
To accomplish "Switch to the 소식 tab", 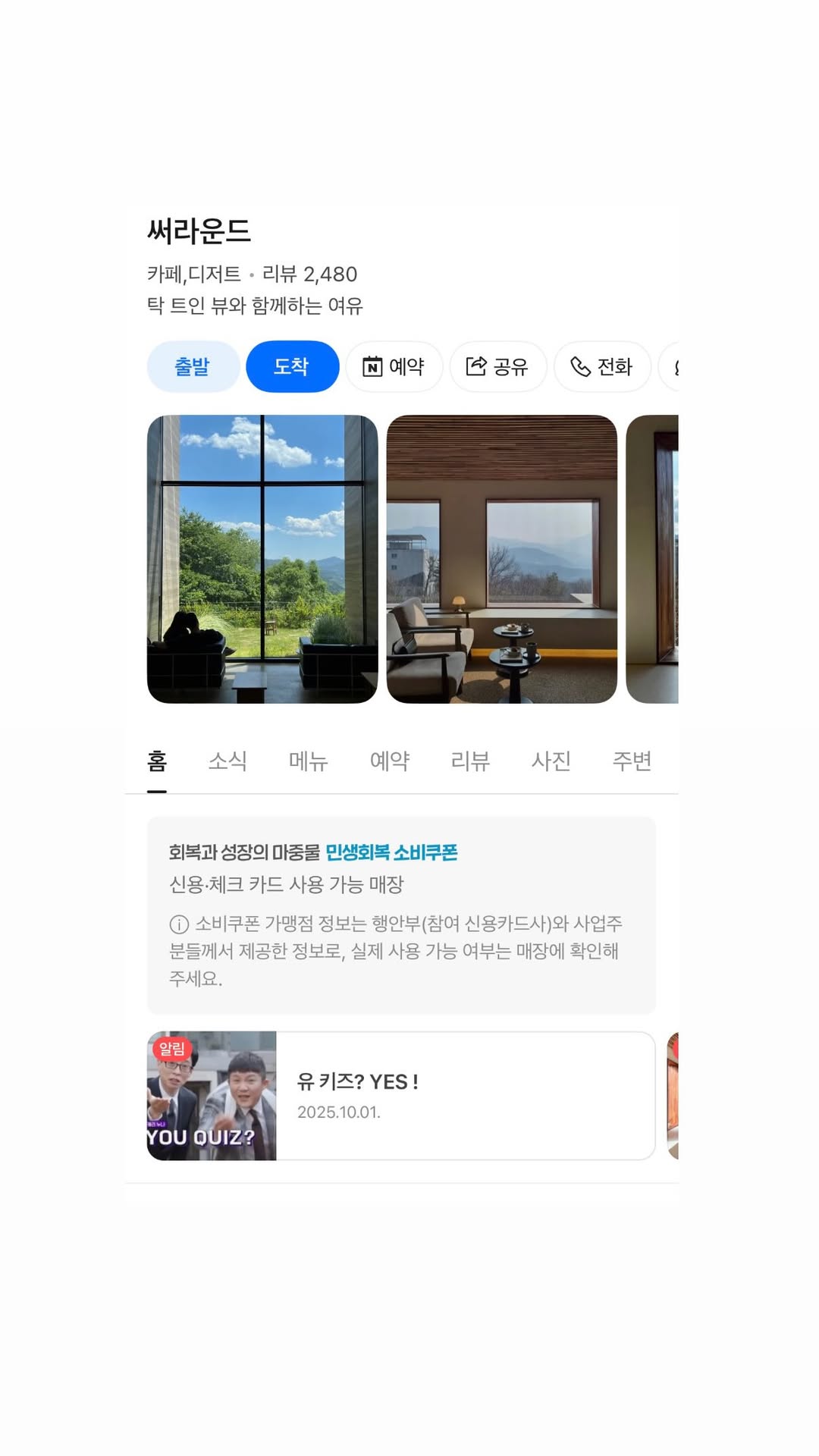I will click(227, 761).
